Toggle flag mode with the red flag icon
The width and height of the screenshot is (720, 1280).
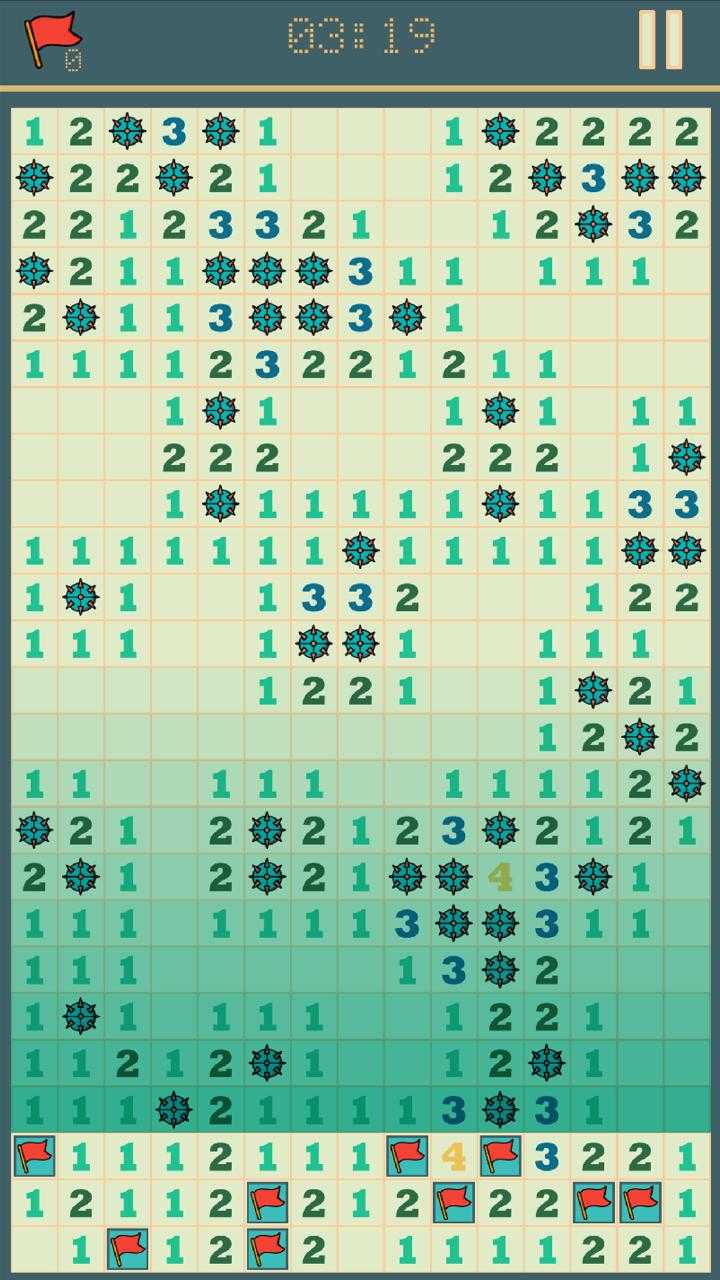coord(52,40)
